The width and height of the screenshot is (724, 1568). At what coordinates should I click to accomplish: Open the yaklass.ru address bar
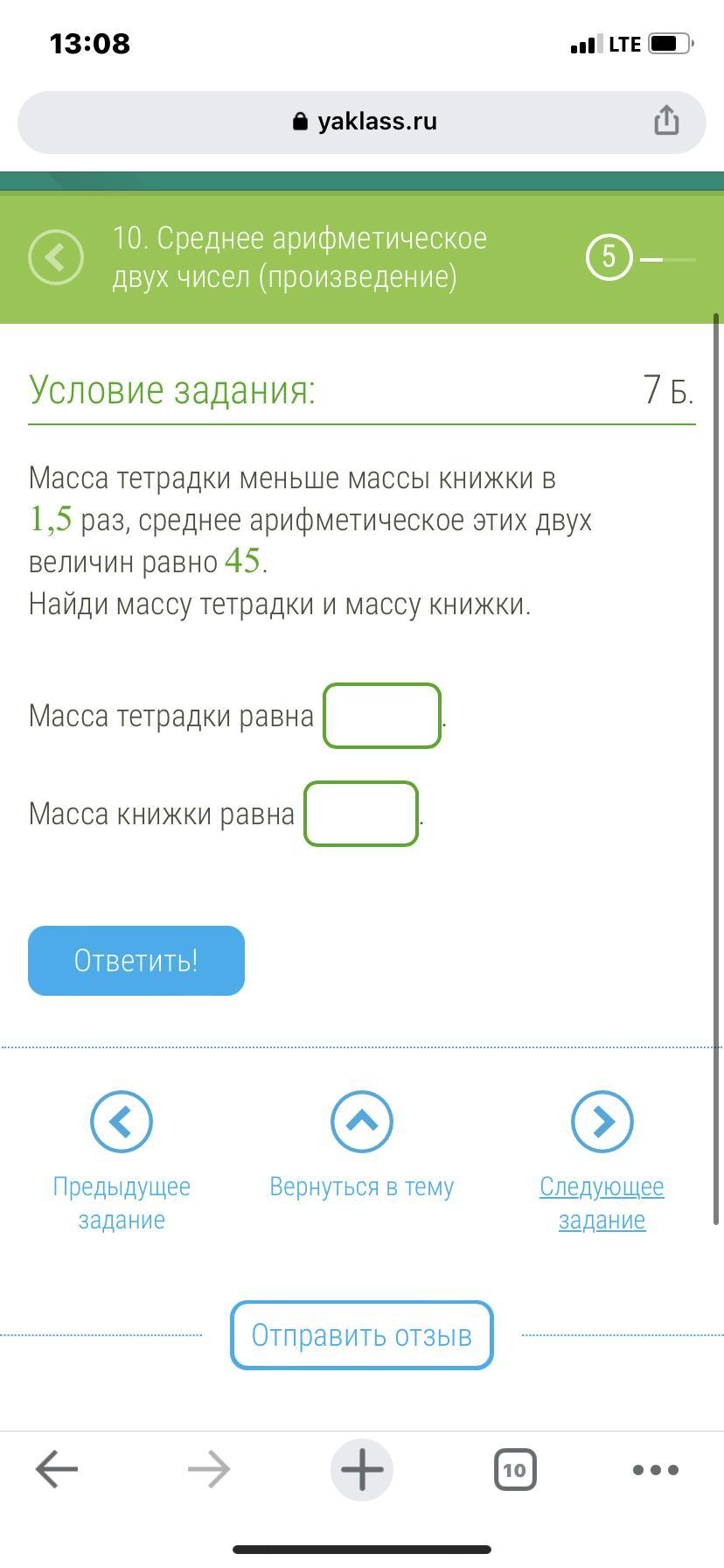(x=362, y=122)
